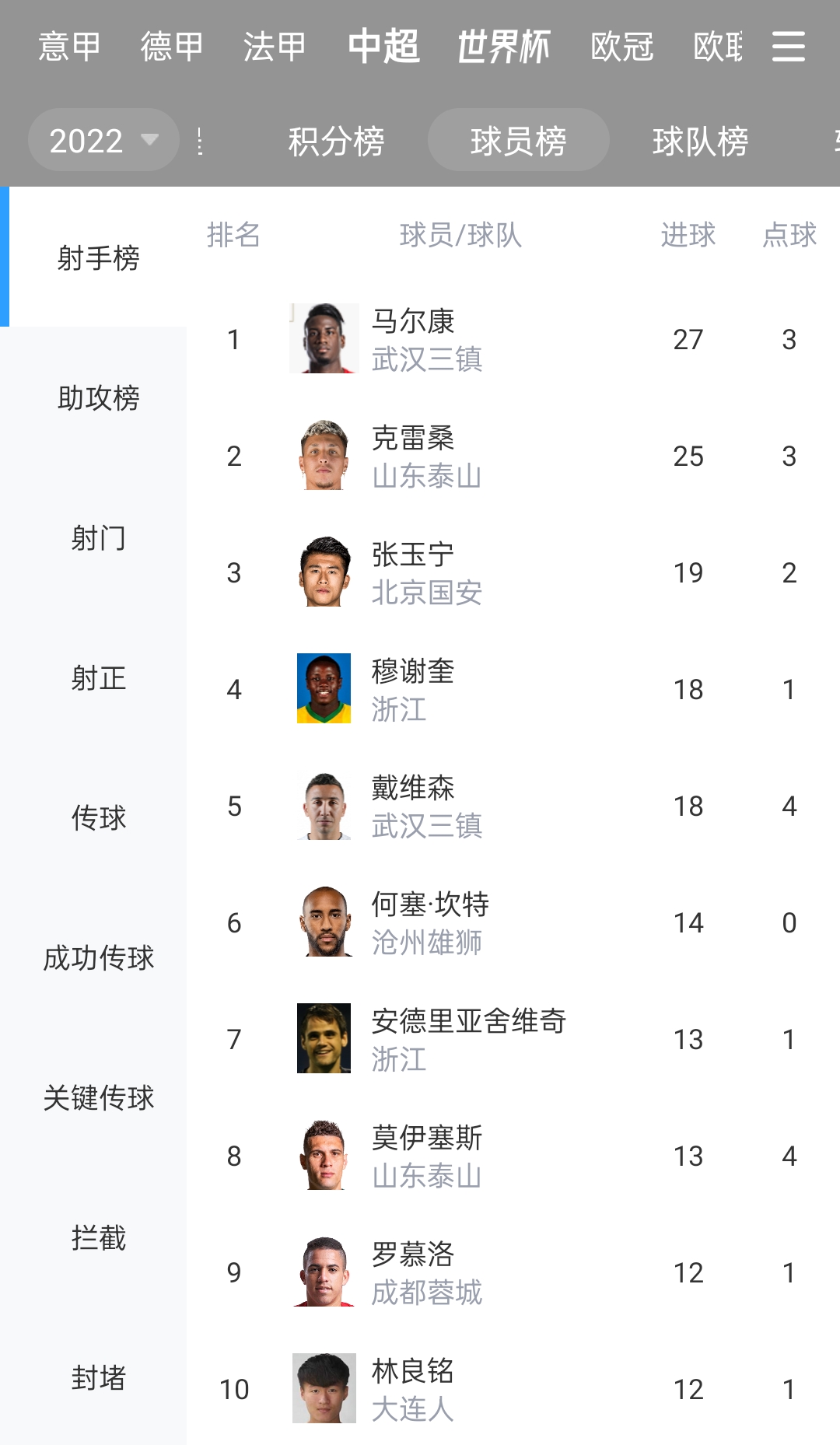Viewport: 840px width, 1445px height.
Task: Select the 世界杯 tab
Action: click(x=503, y=47)
